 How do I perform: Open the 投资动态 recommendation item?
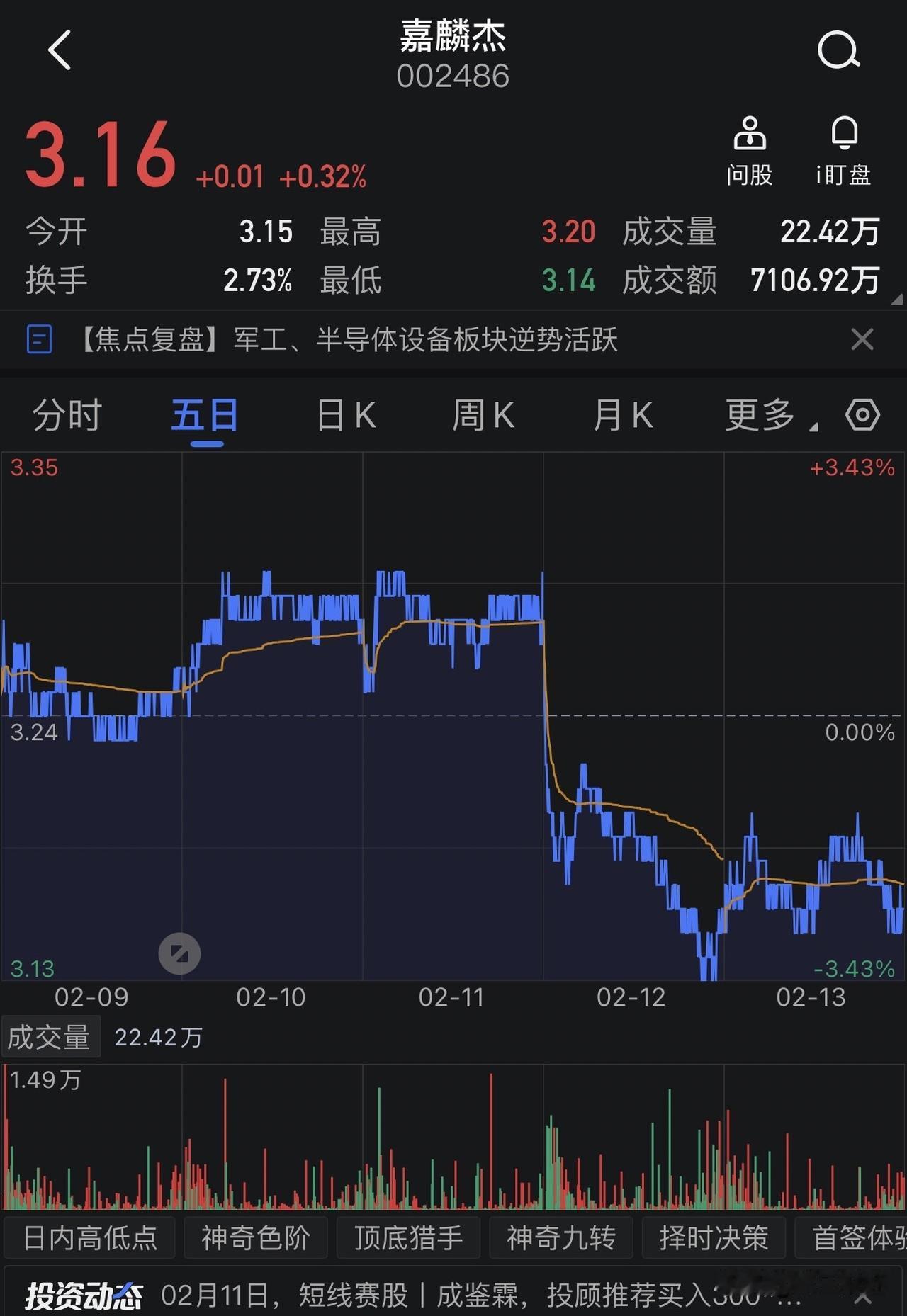point(453,1293)
